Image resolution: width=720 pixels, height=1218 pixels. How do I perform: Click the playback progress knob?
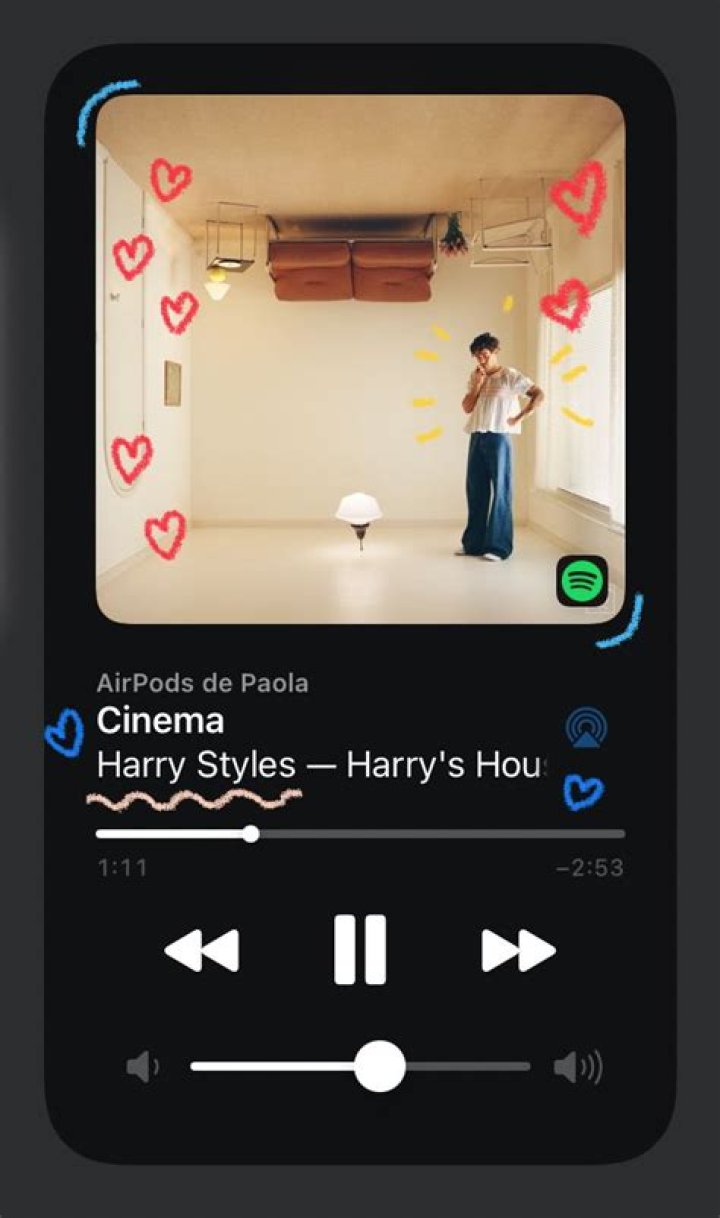pyautogui.click(x=251, y=833)
